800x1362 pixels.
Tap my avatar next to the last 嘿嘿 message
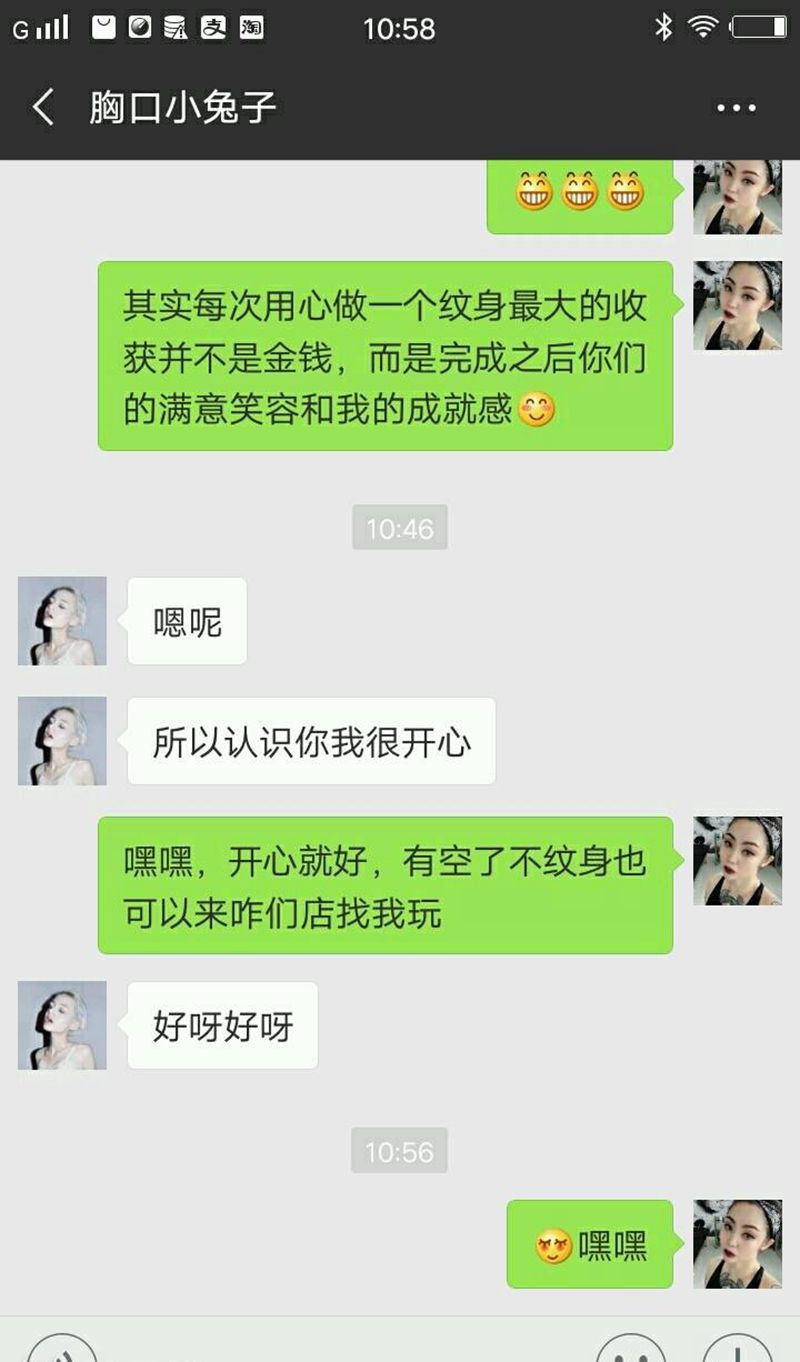coord(737,1244)
